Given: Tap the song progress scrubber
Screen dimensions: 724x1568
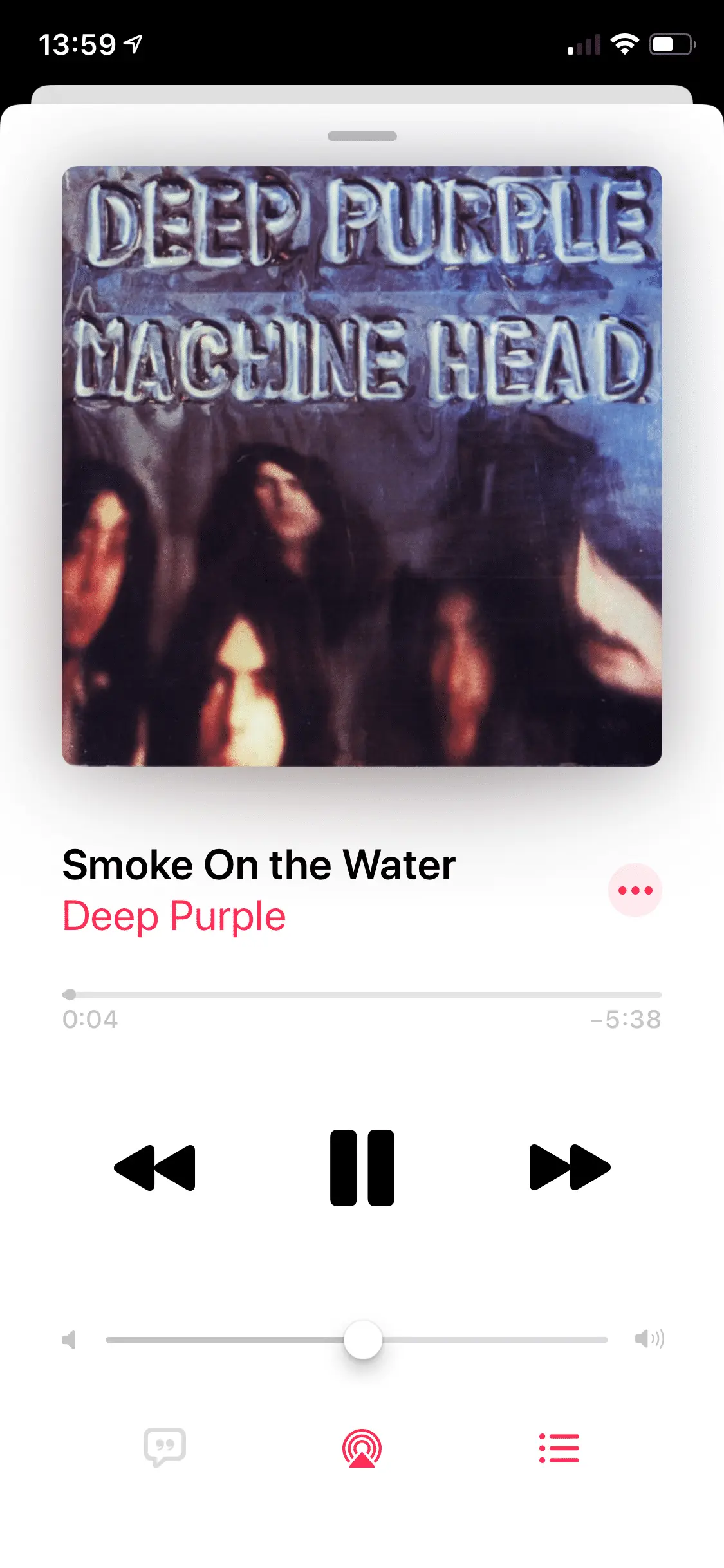Looking at the screenshot, I should click(x=70, y=994).
